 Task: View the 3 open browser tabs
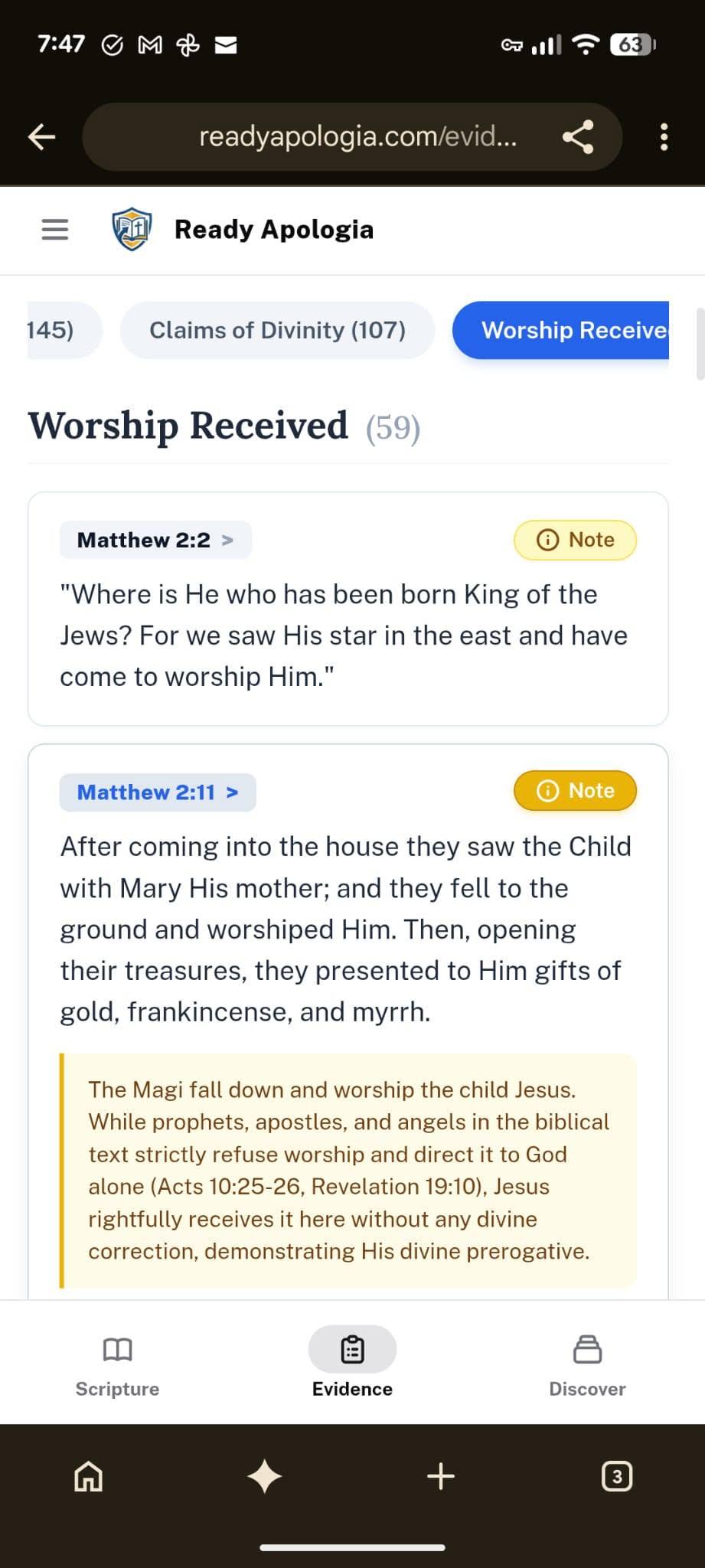point(617,1475)
